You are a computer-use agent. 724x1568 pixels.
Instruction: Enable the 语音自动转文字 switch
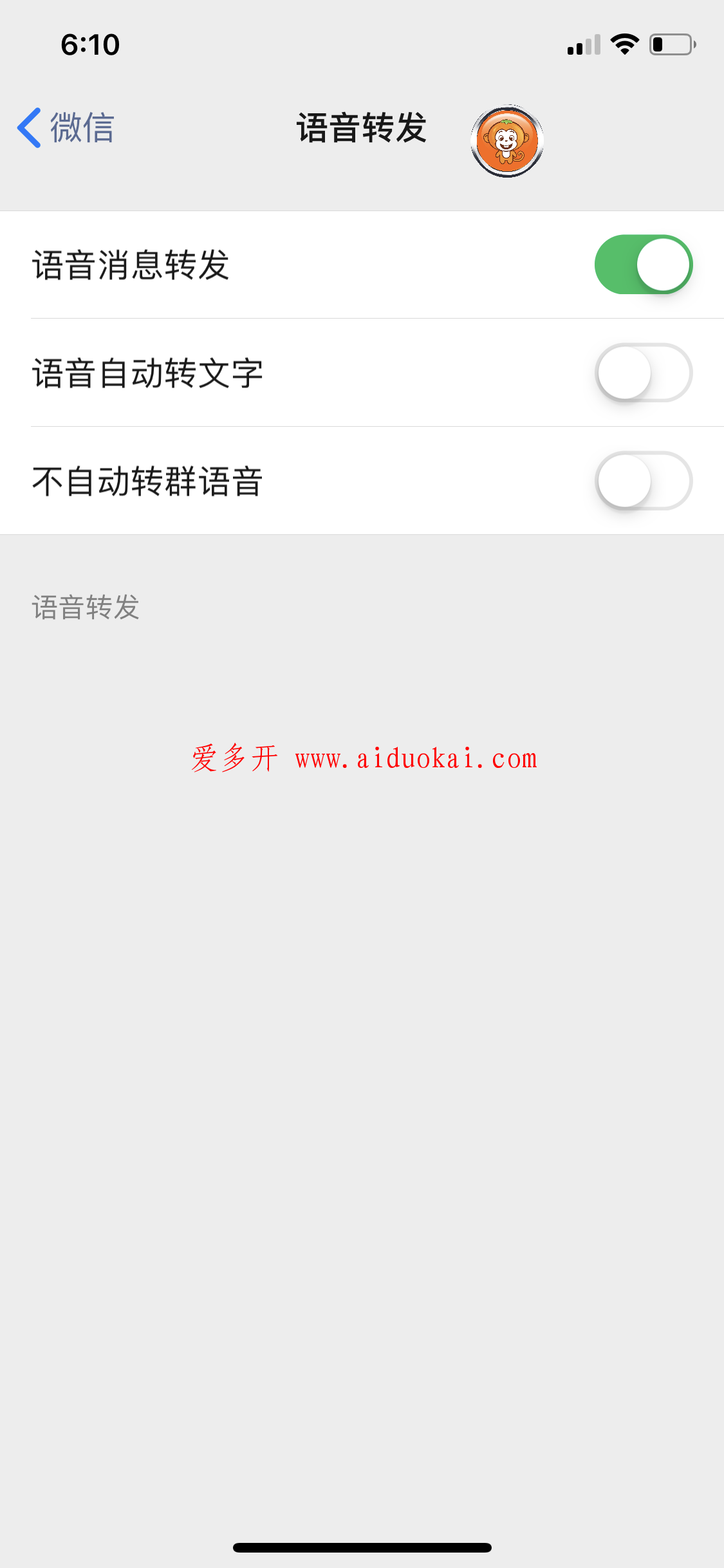(643, 373)
